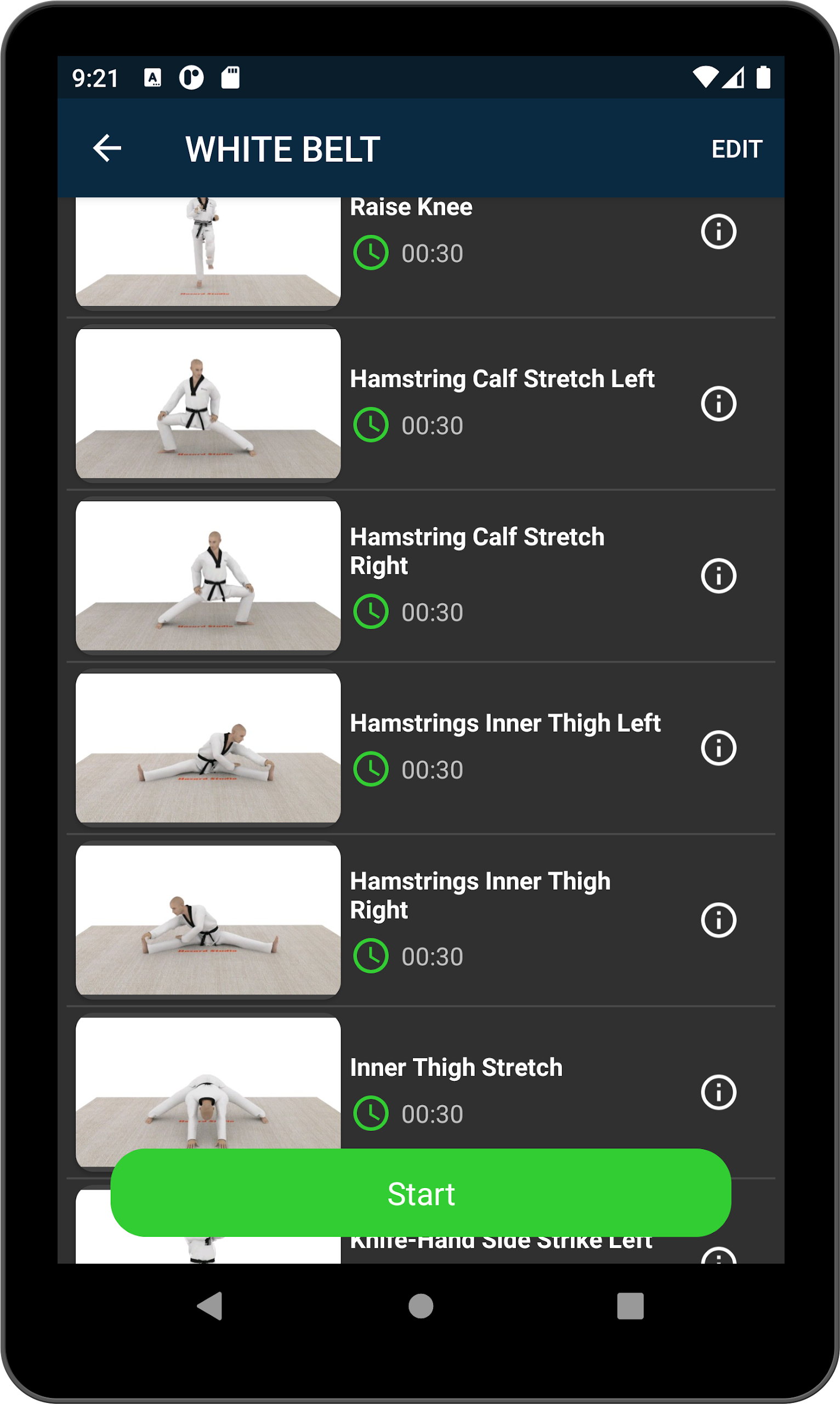
Task: Select the Hamstring Calf Stretch Right thumbnail
Action: (208, 576)
